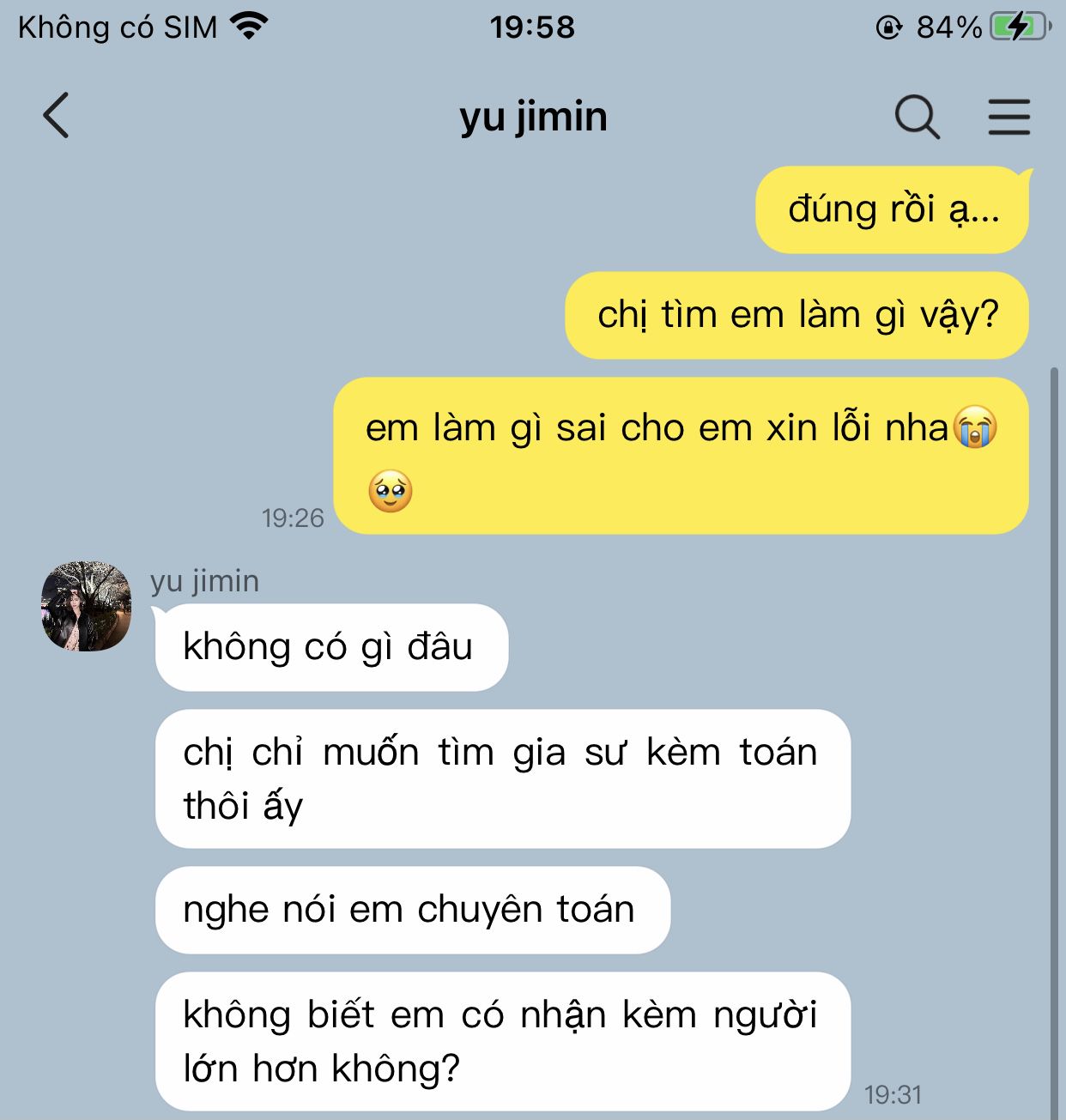Viewport: 1066px width, 1120px height.
Task: Search within this conversation
Action: point(917,117)
